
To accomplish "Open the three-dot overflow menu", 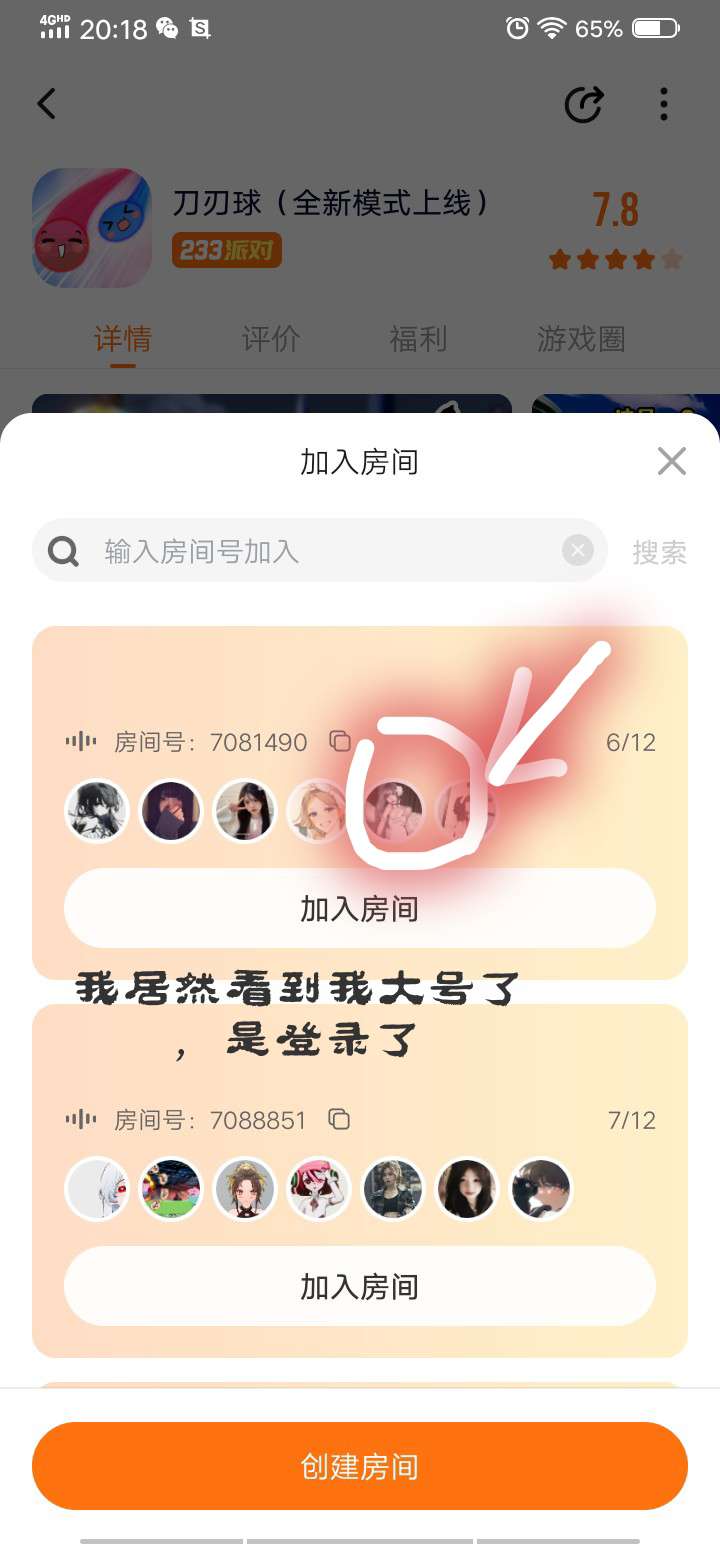I will point(664,104).
